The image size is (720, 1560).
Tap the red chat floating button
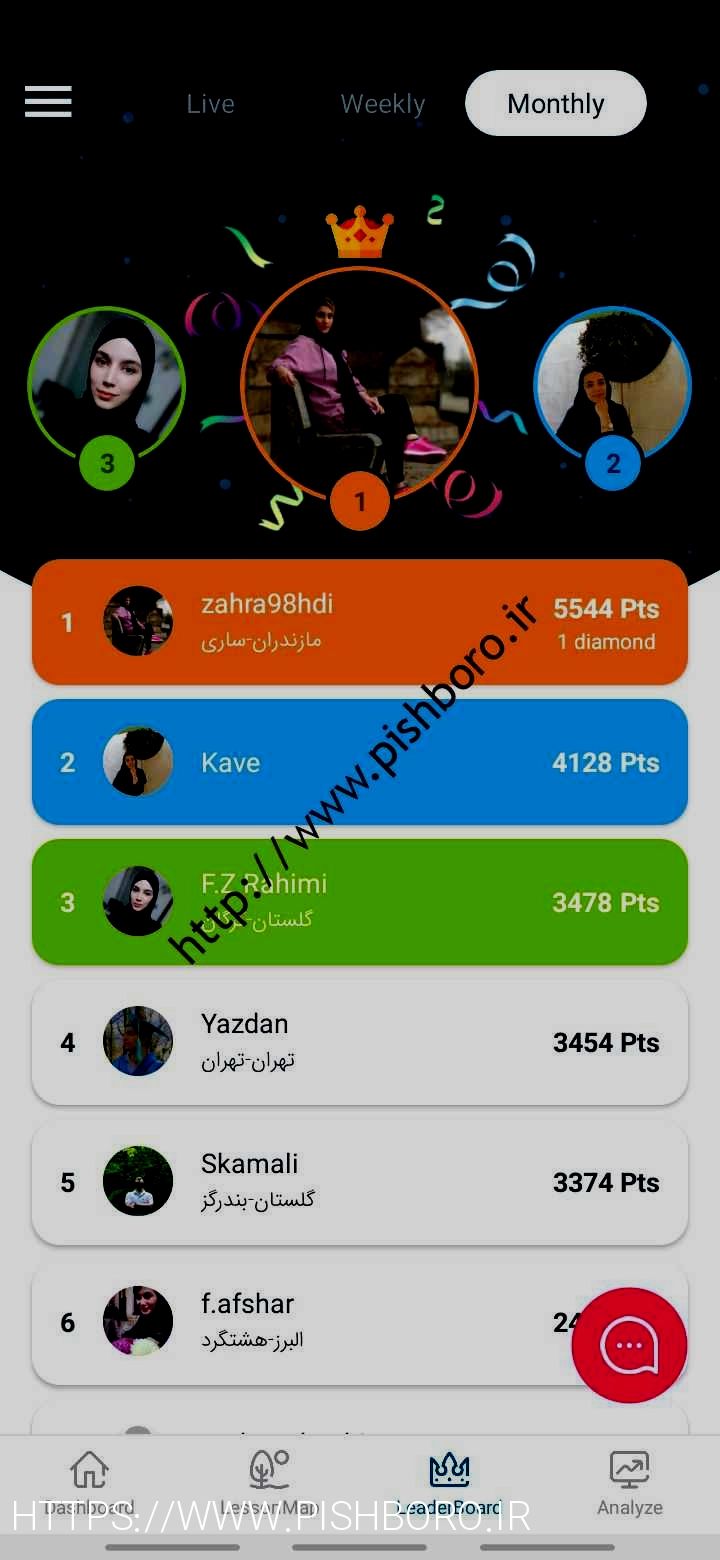tap(629, 1345)
